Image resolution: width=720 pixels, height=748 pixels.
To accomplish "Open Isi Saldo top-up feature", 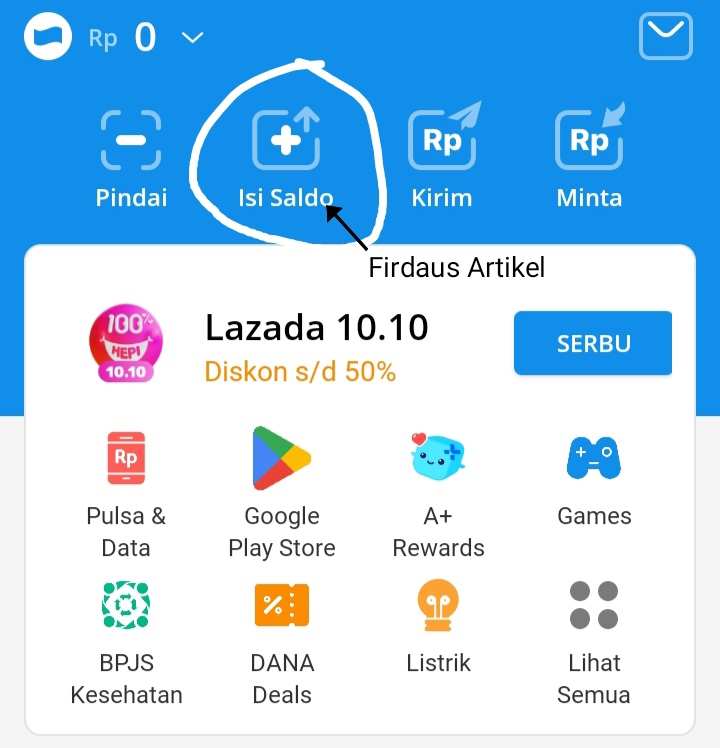I will coord(285,140).
